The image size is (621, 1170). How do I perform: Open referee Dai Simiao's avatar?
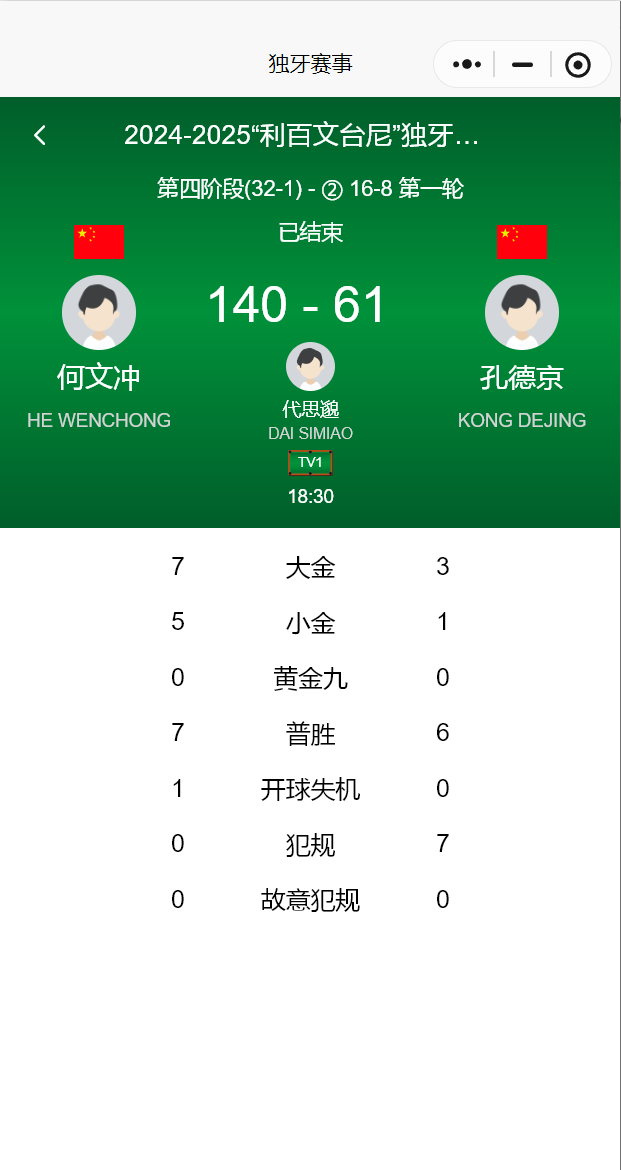[310, 367]
